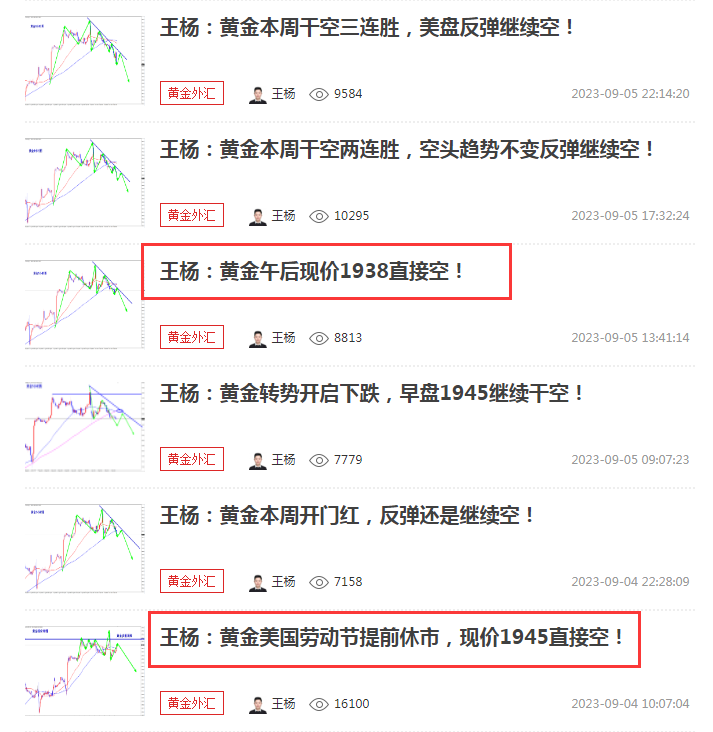Image resolution: width=713 pixels, height=732 pixels.
Task: Open author 王杨 under the 劳动节提前休市 article
Action: pyautogui.click(x=283, y=703)
